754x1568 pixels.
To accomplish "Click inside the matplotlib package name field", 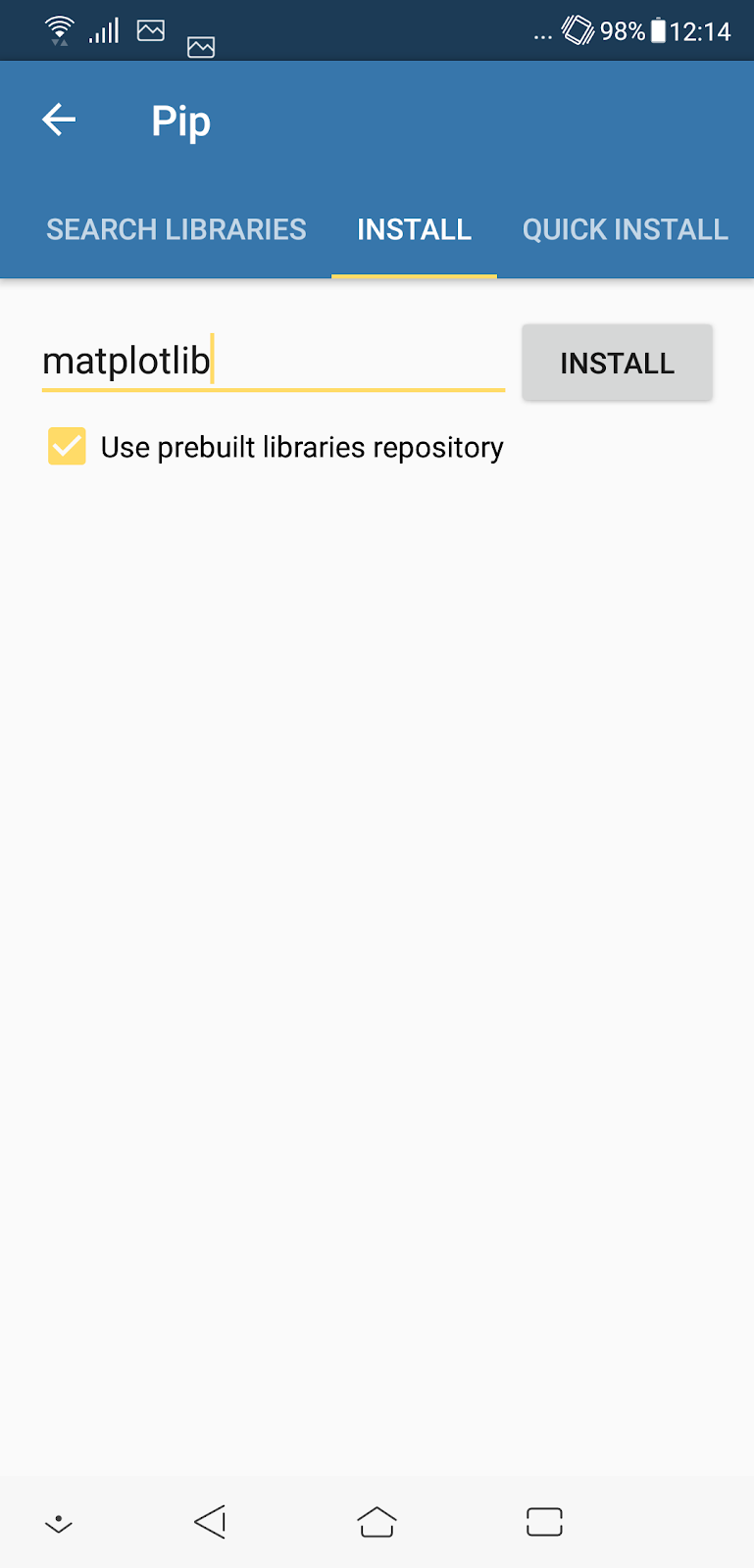I will coord(272,361).
